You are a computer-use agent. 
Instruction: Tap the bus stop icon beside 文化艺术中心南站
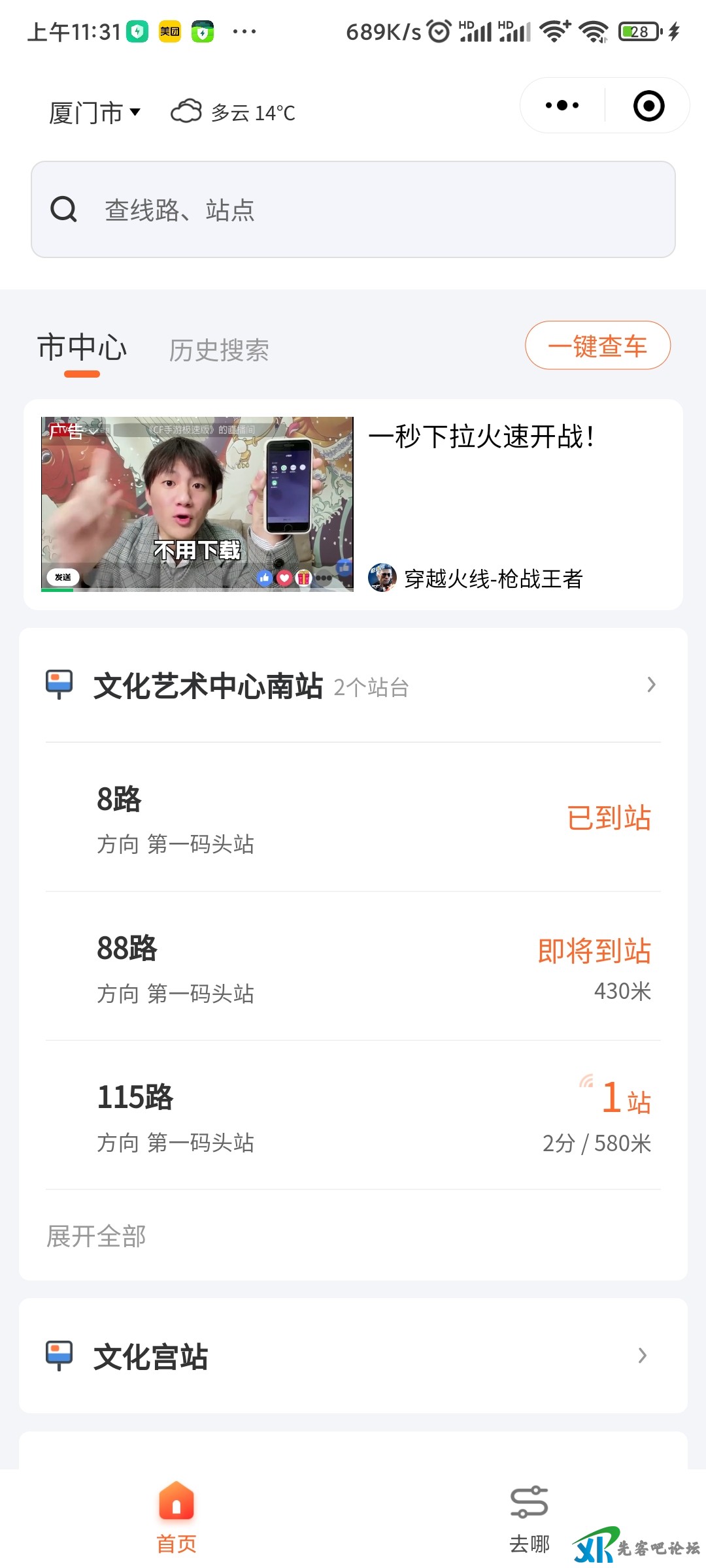click(x=59, y=684)
